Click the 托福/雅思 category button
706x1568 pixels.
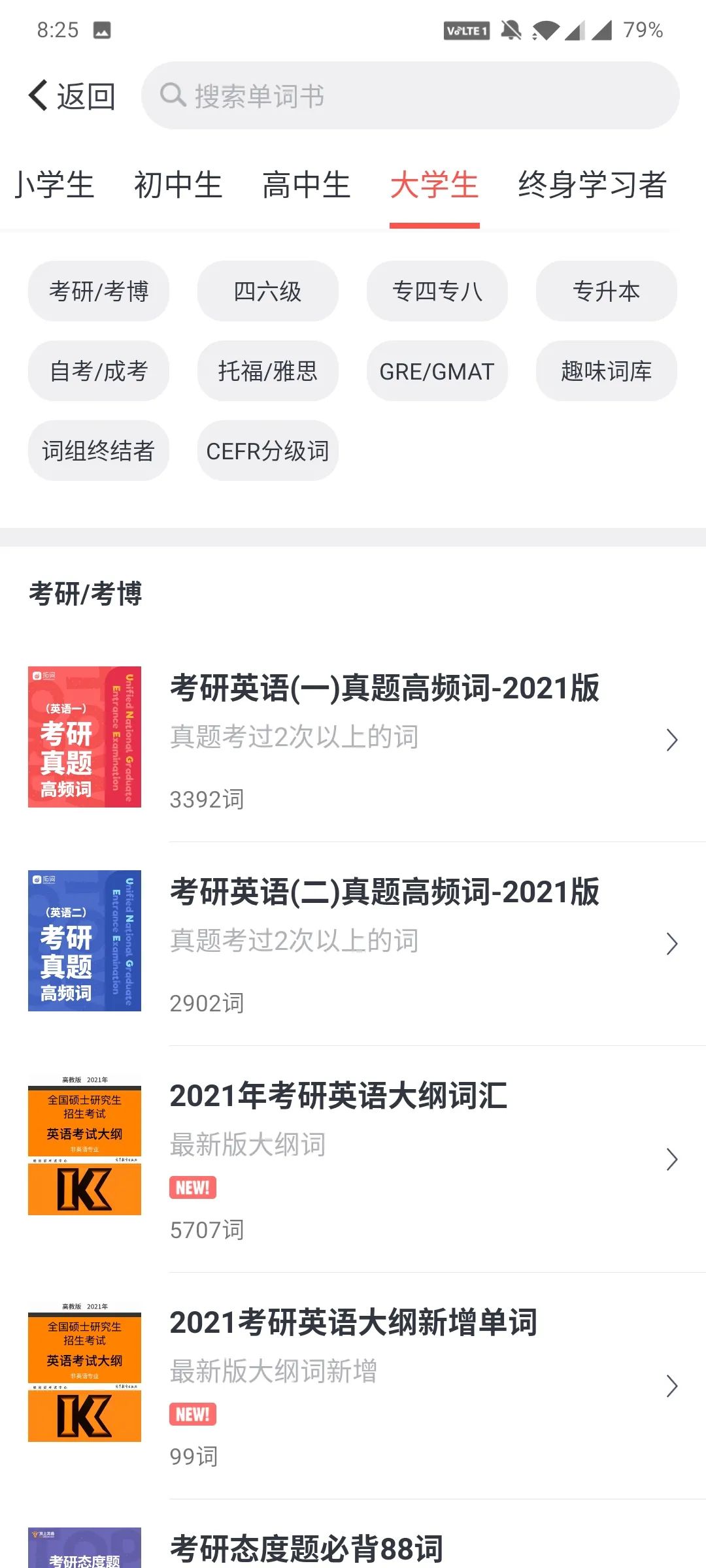click(267, 371)
